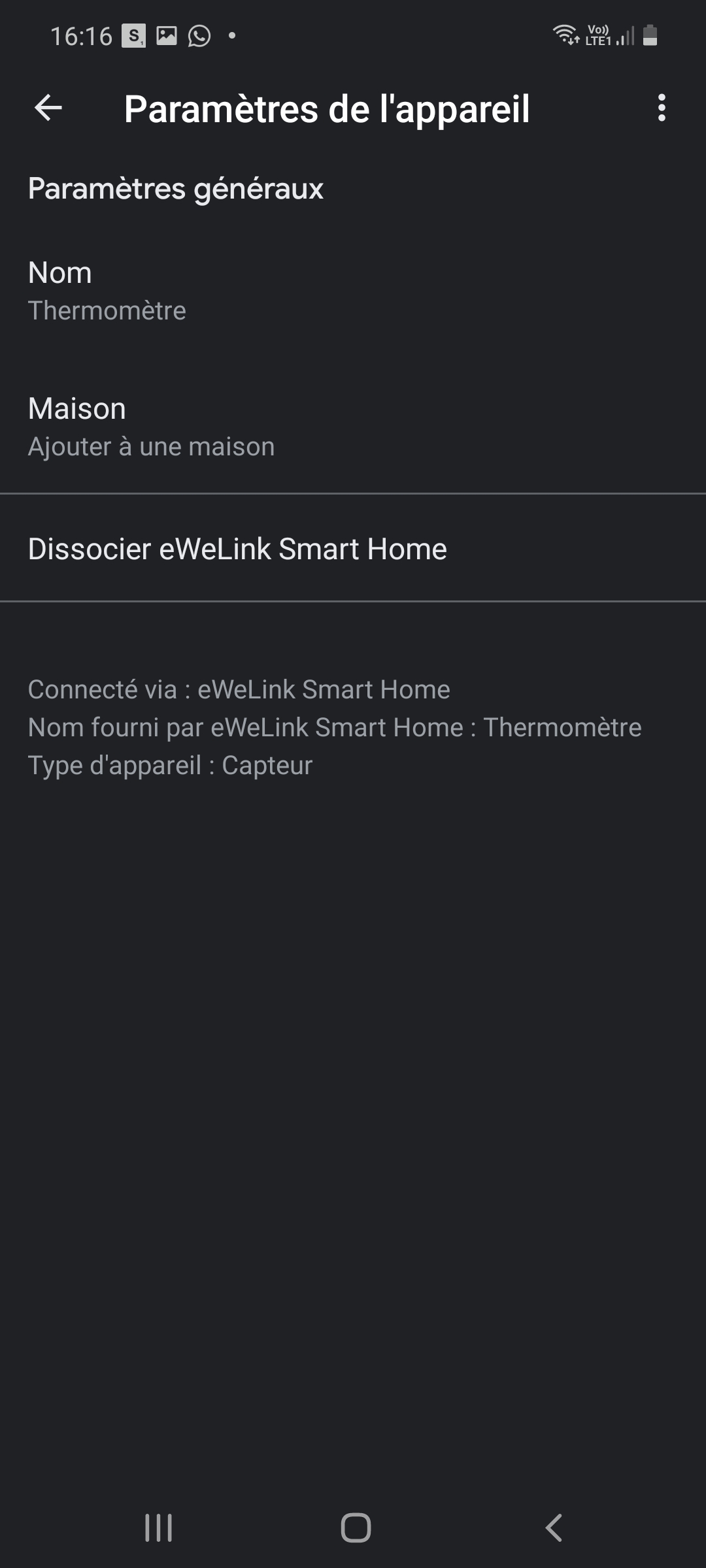Select Dissocier eWeLink Smart Home
The image size is (706, 1568).
[353, 548]
